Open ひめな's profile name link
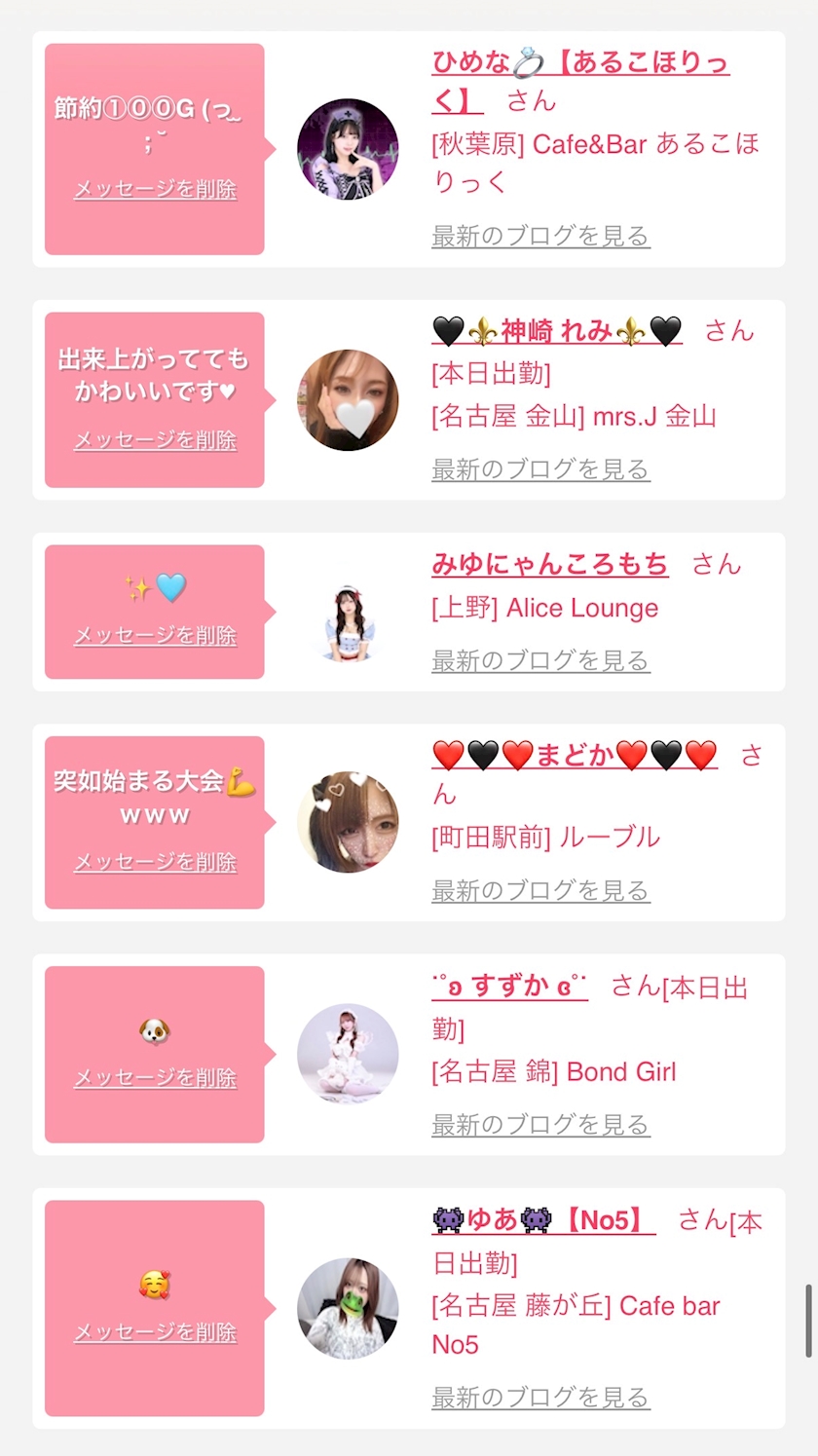818x1456 pixels. (x=580, y=82)
